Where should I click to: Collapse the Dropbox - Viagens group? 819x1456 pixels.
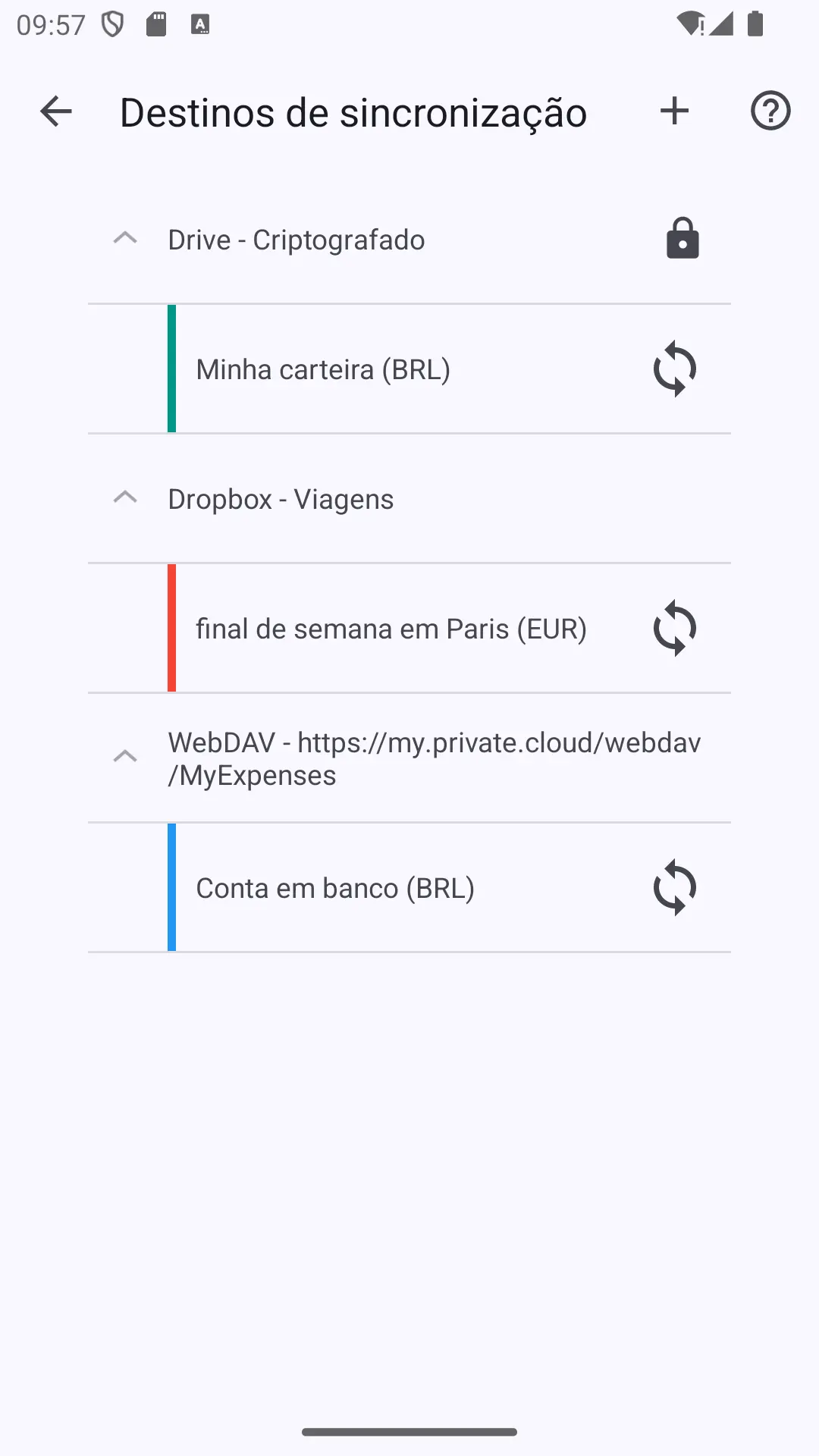tap(125, 498)
